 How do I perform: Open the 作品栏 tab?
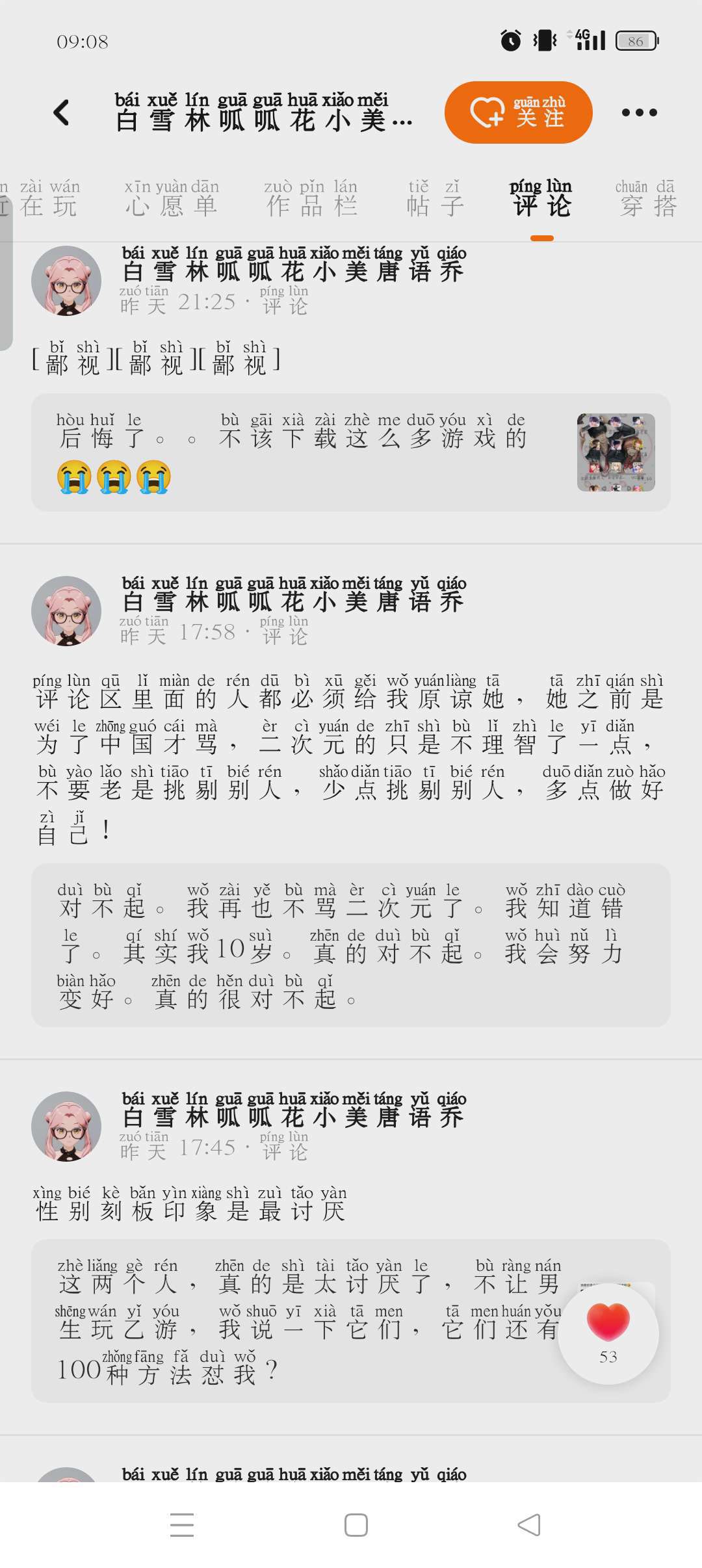pyautogui.click(x=311, y=199)
